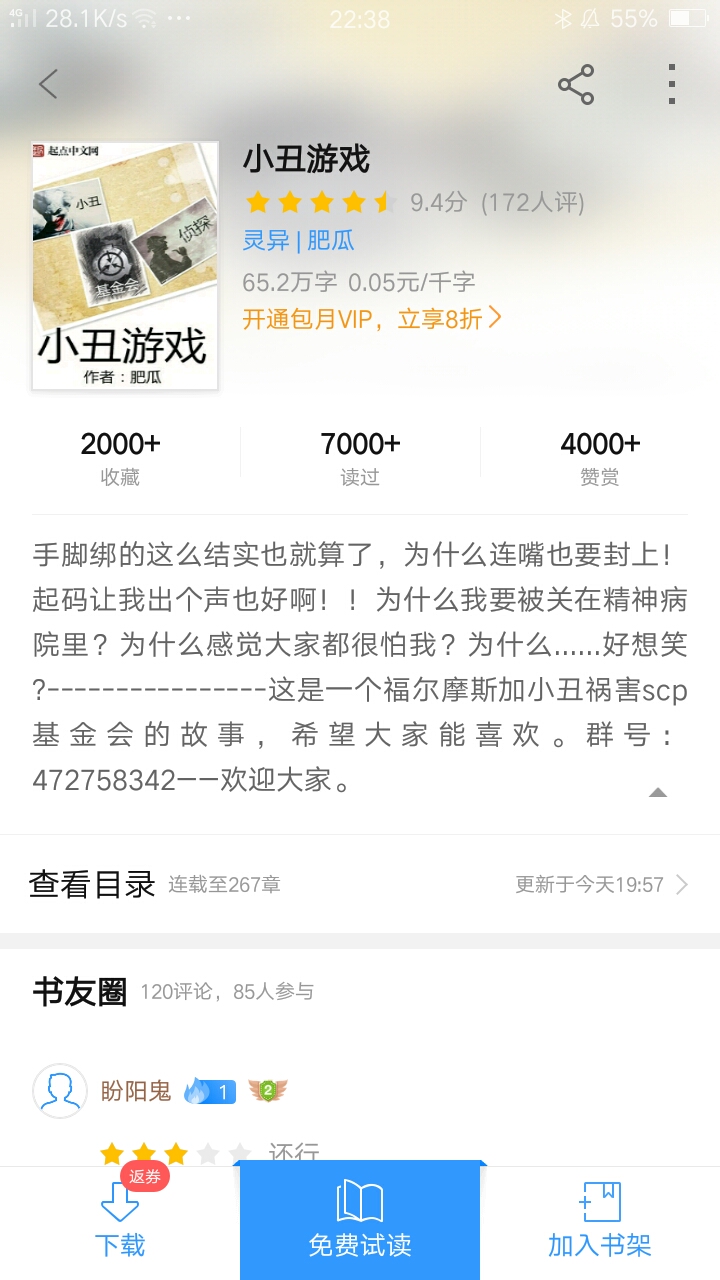Screen dimensions: 720x1280
Task: Open the overflow menu
Action: pyautogui.click(x=672, y=84)
